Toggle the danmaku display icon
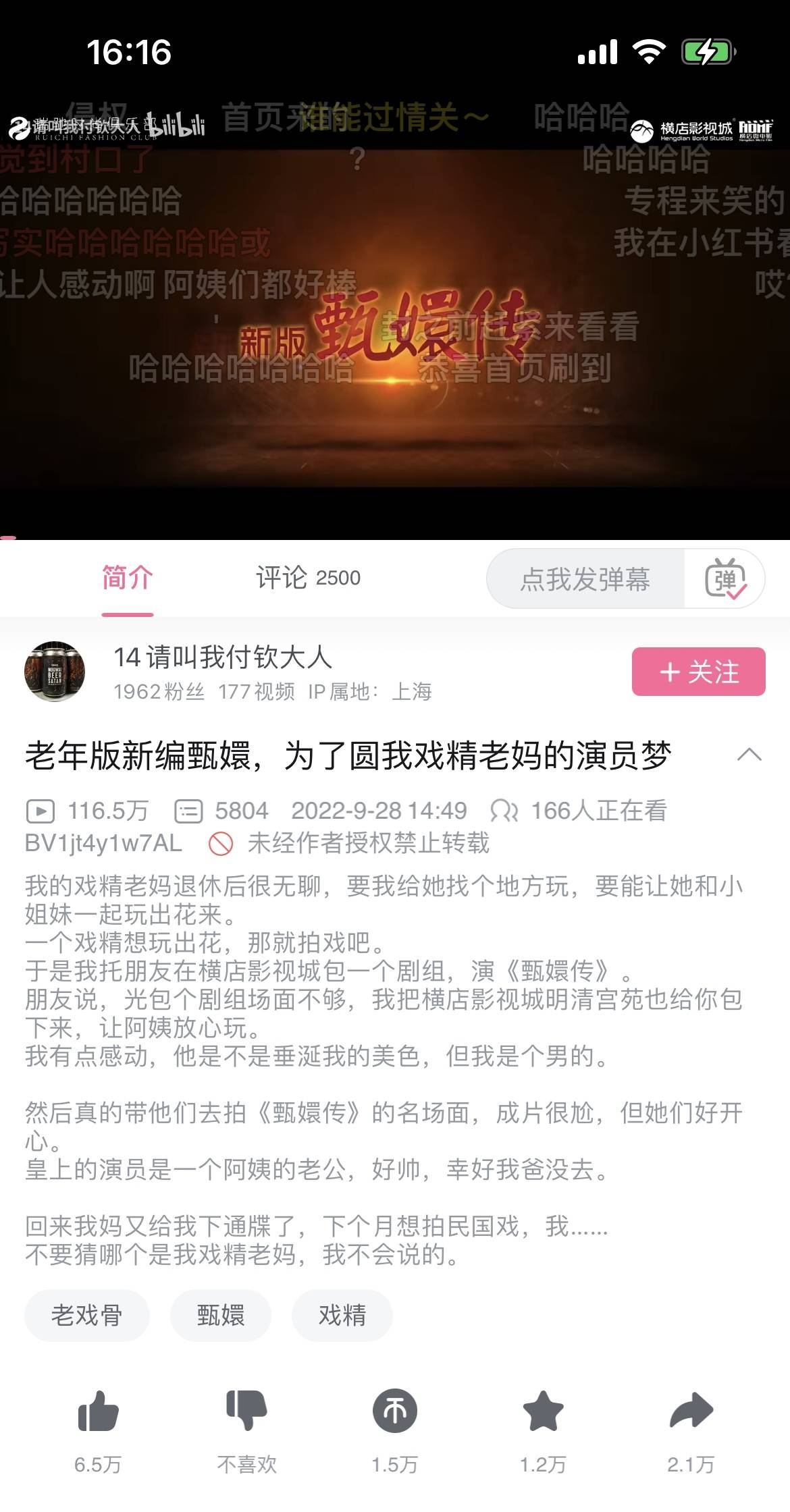Viewport: 790px width, 1512px height. tap(725, 579)
